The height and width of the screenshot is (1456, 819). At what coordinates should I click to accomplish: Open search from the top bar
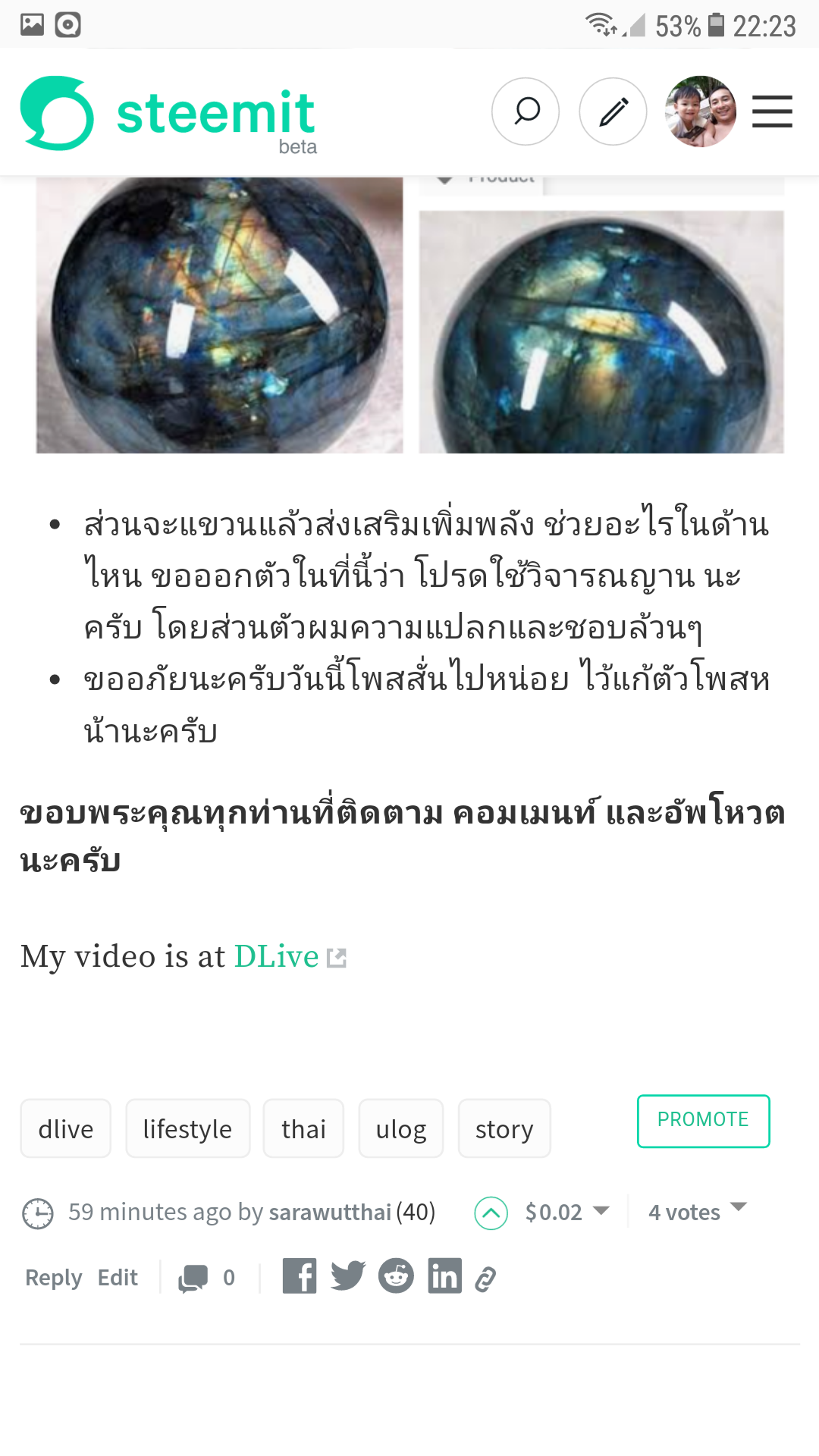(x=526, y=111)
